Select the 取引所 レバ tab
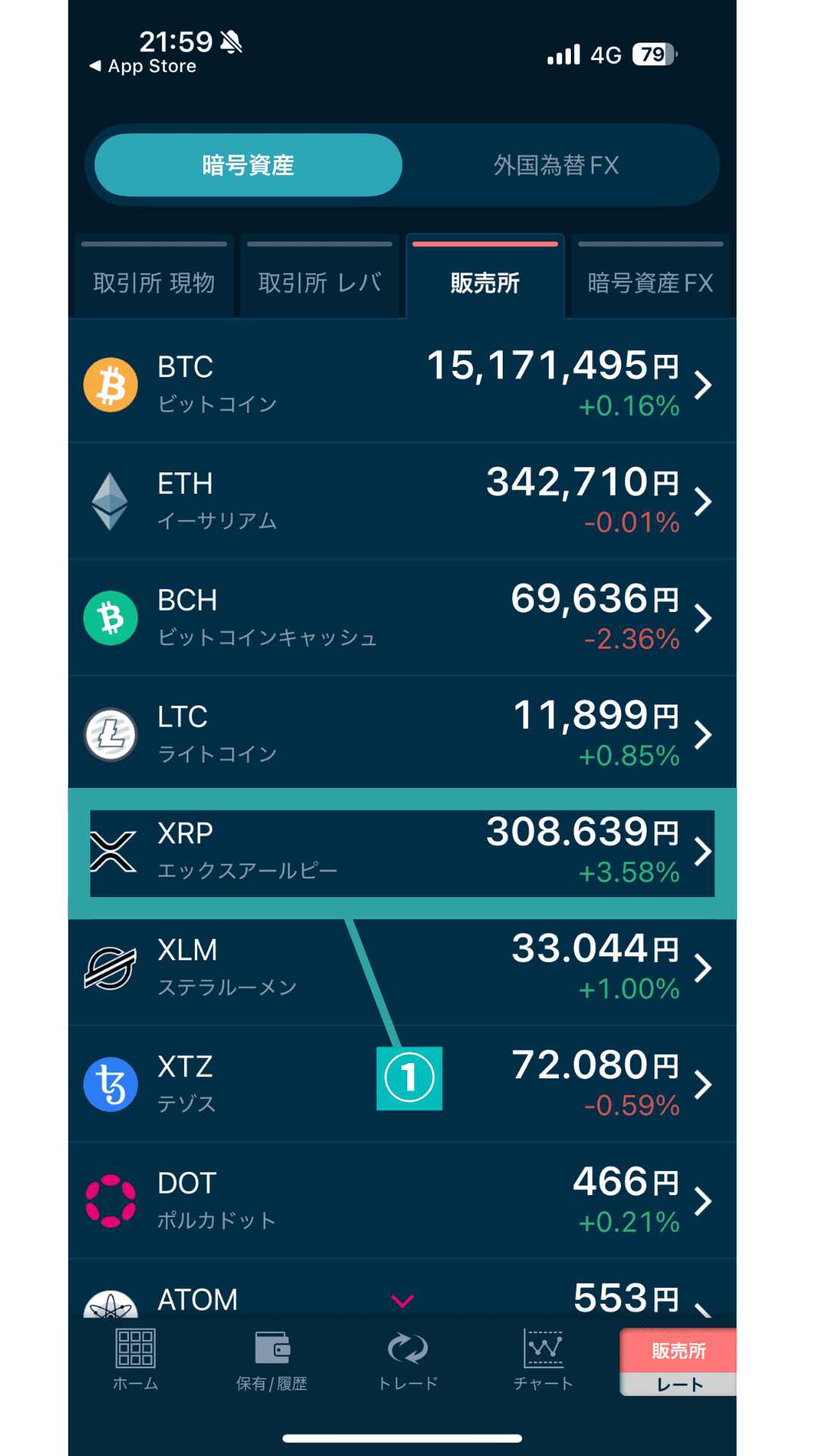The image size is (819, 1456). pos(319,282)
